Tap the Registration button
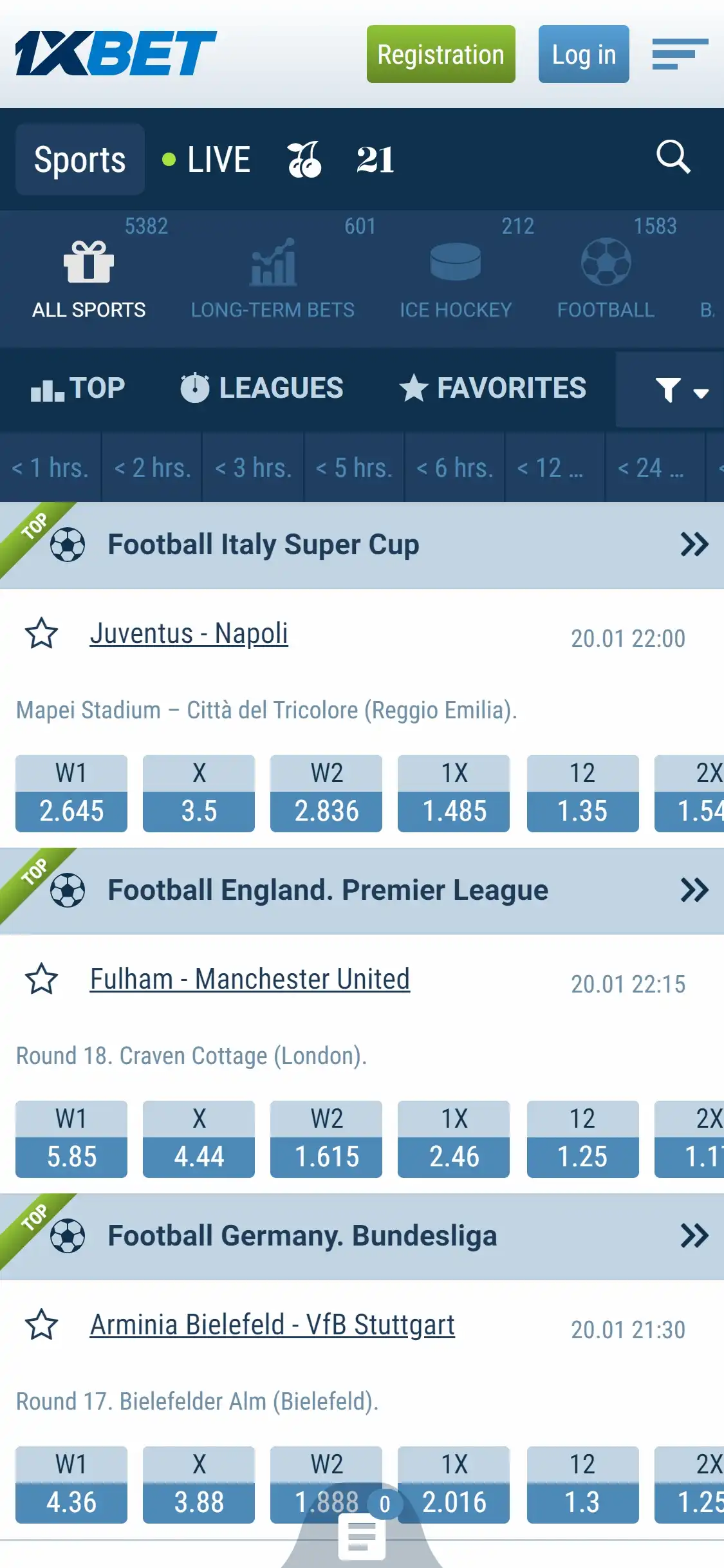This screenshot has width=724, height=1568. pos(441,54)
